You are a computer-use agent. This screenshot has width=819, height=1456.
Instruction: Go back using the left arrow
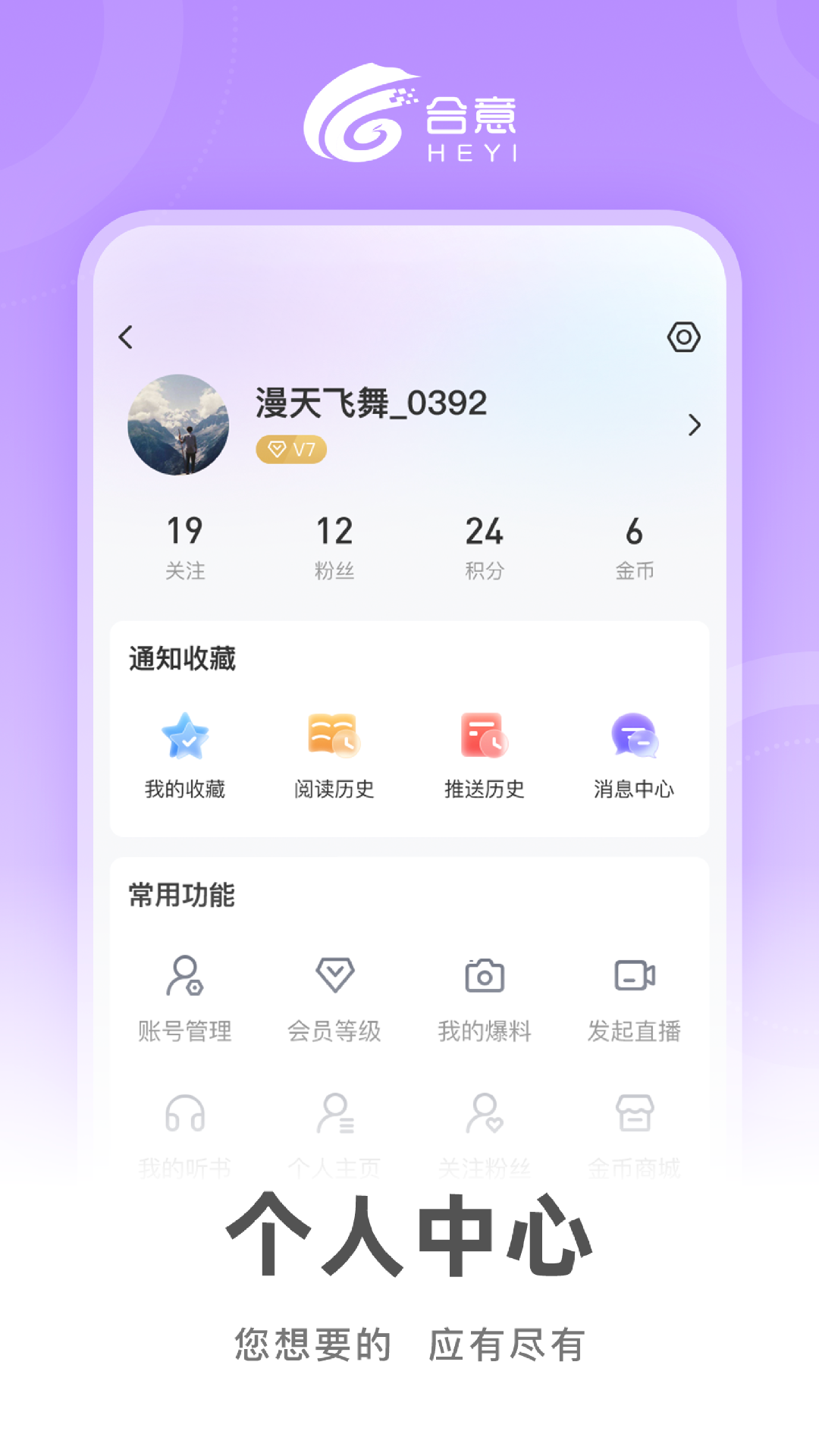click(x=127, y=337)
